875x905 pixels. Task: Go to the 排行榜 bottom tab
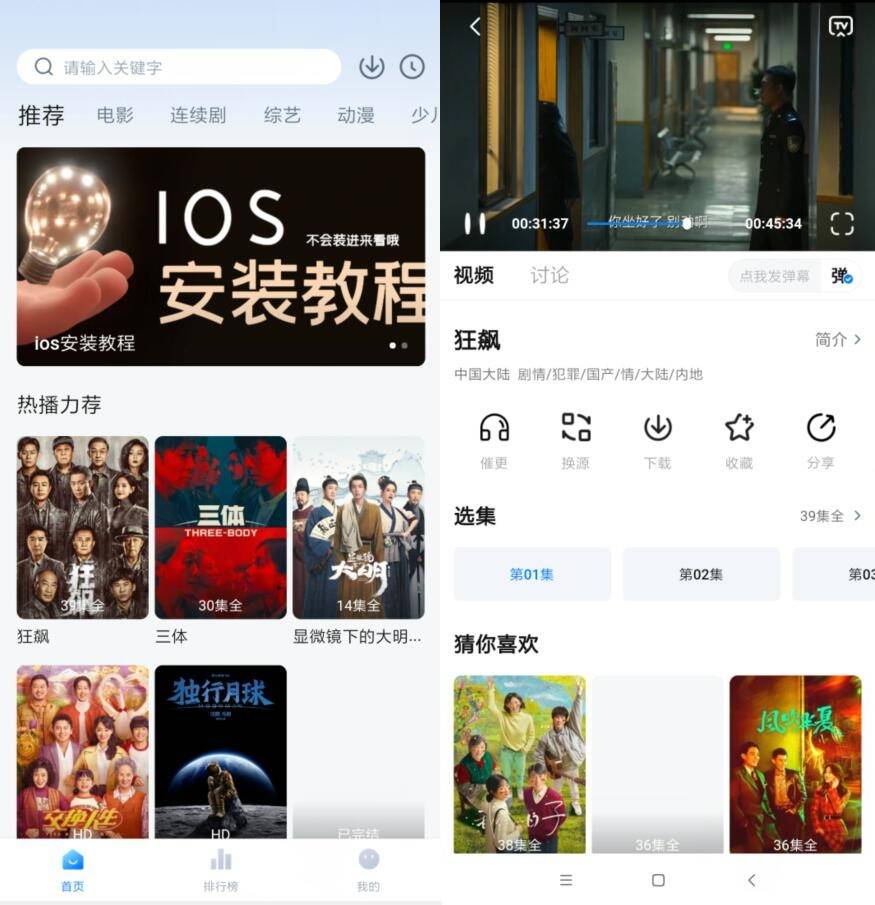point(221,870)
